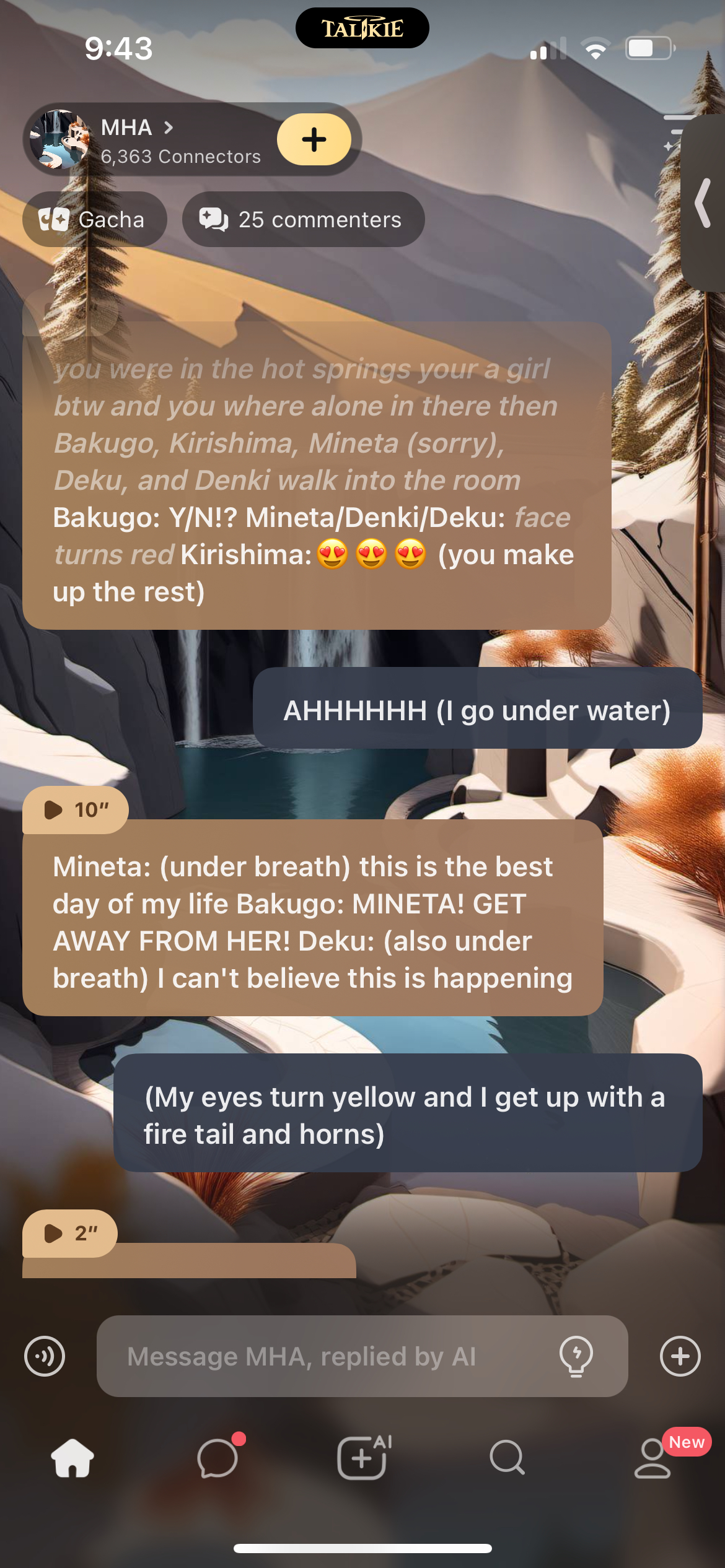Open the MHA character profile
This screenshot has width=725, height=1568.
point(136,139)
